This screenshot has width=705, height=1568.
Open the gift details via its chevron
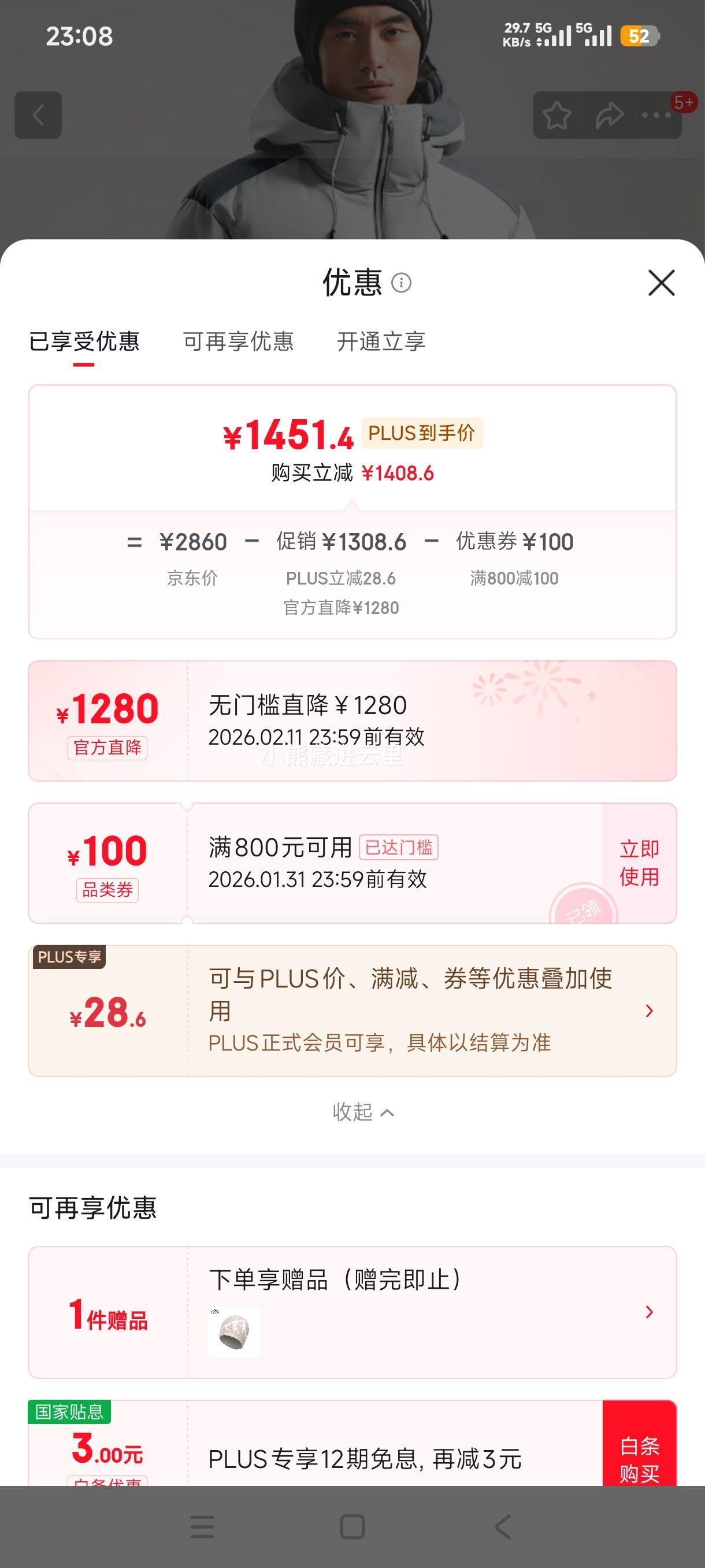pos(650,1312)
